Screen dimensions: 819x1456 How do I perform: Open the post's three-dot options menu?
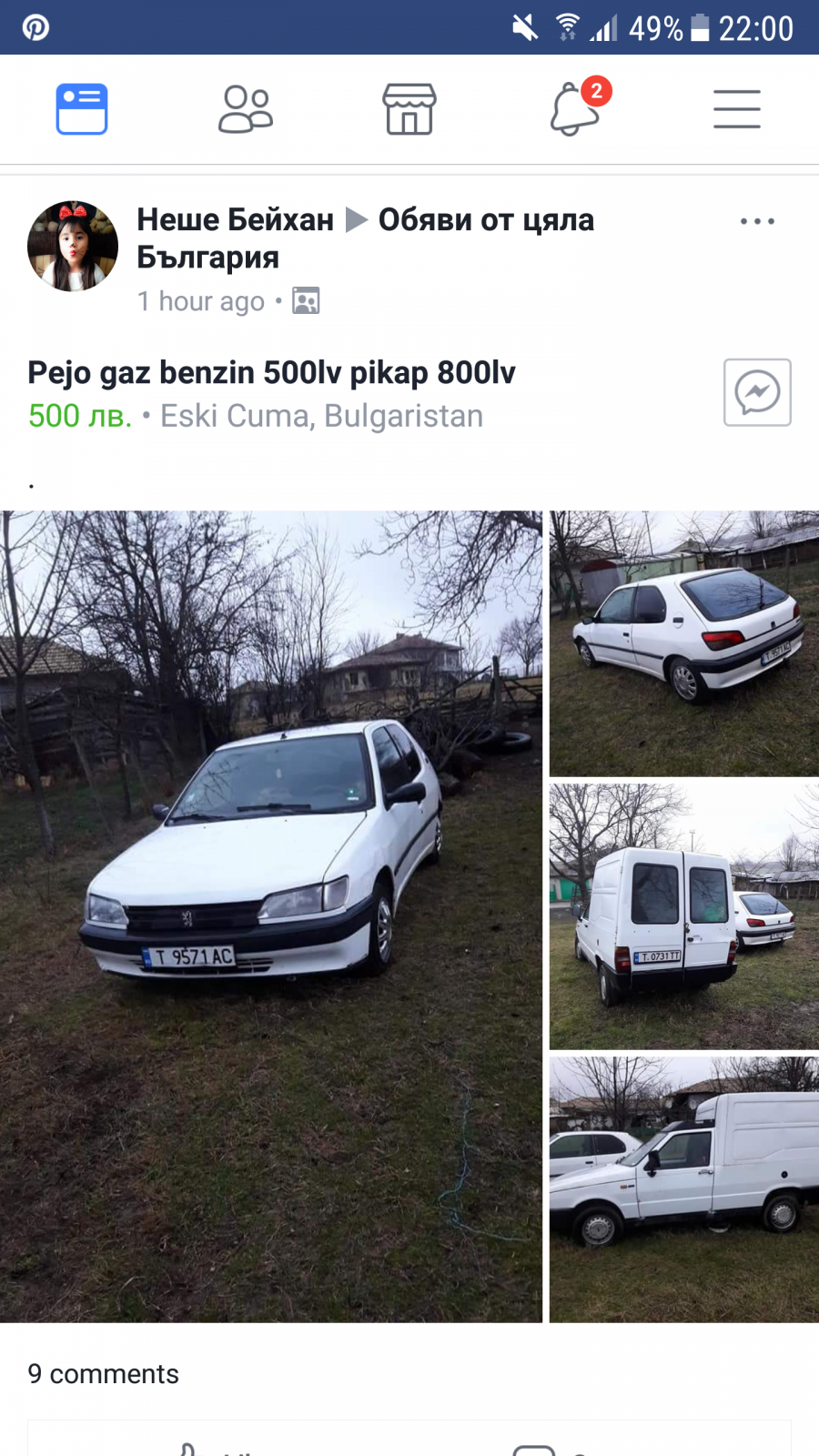(x=757, y=221)
